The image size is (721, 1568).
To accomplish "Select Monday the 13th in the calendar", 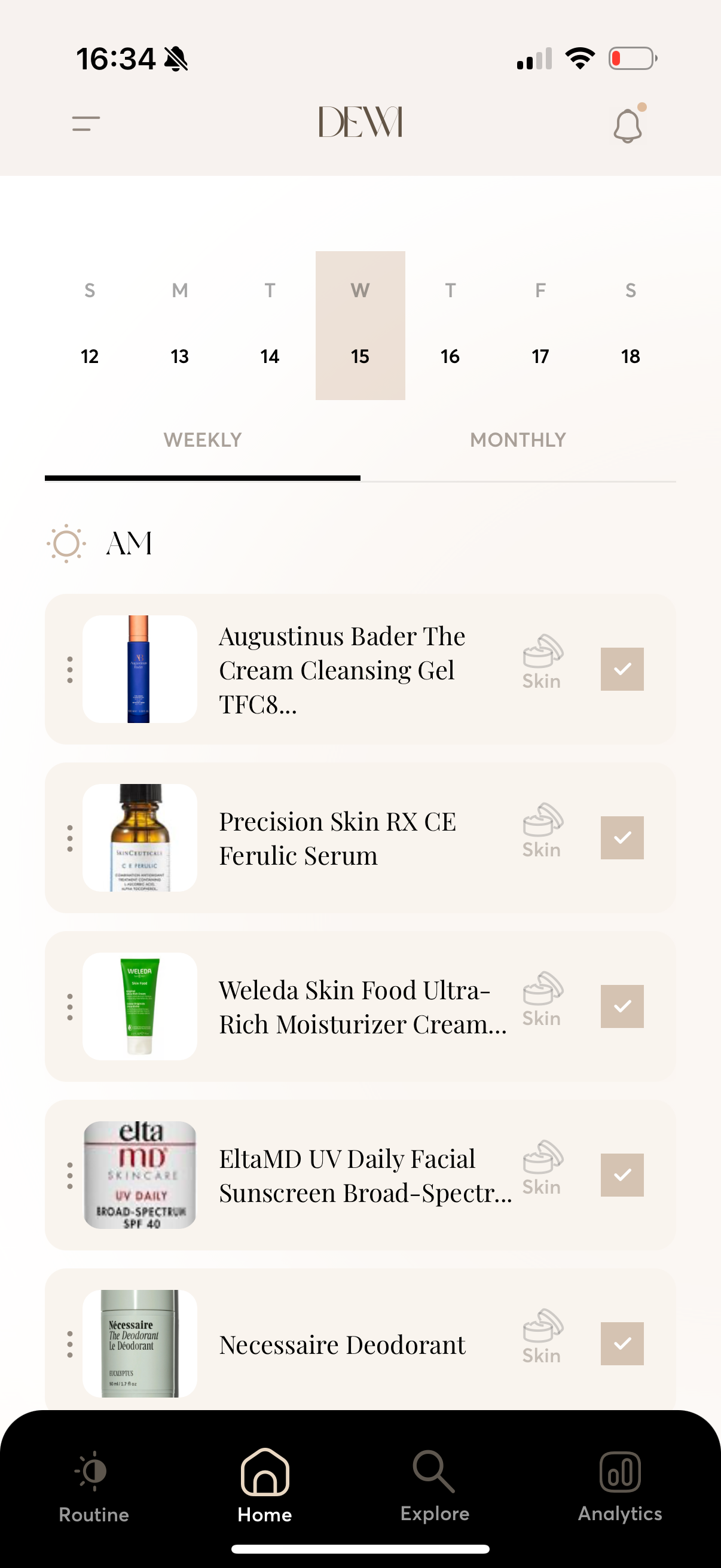I will 179,355.
